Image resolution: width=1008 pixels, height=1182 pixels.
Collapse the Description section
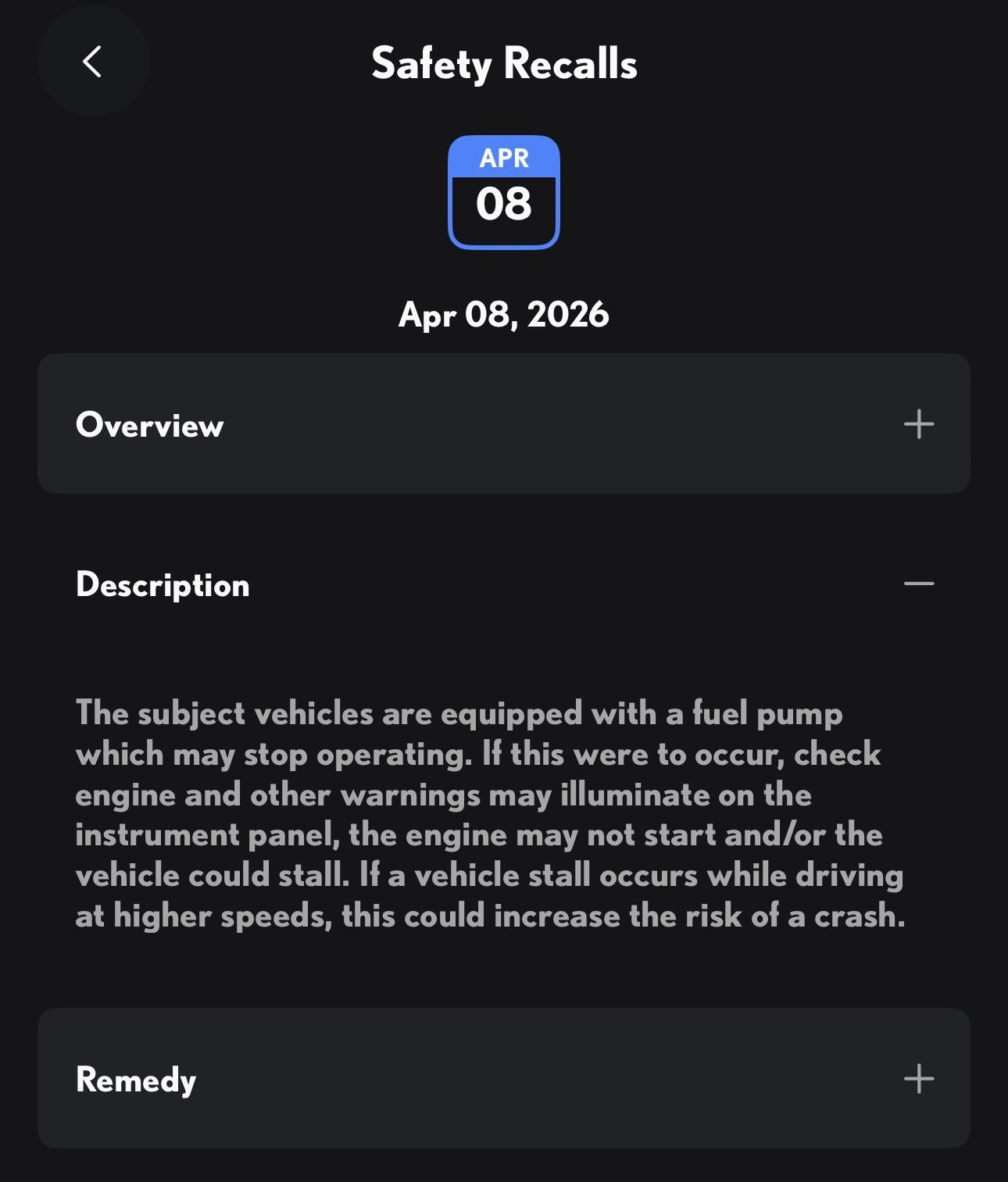tap(918, 584)
